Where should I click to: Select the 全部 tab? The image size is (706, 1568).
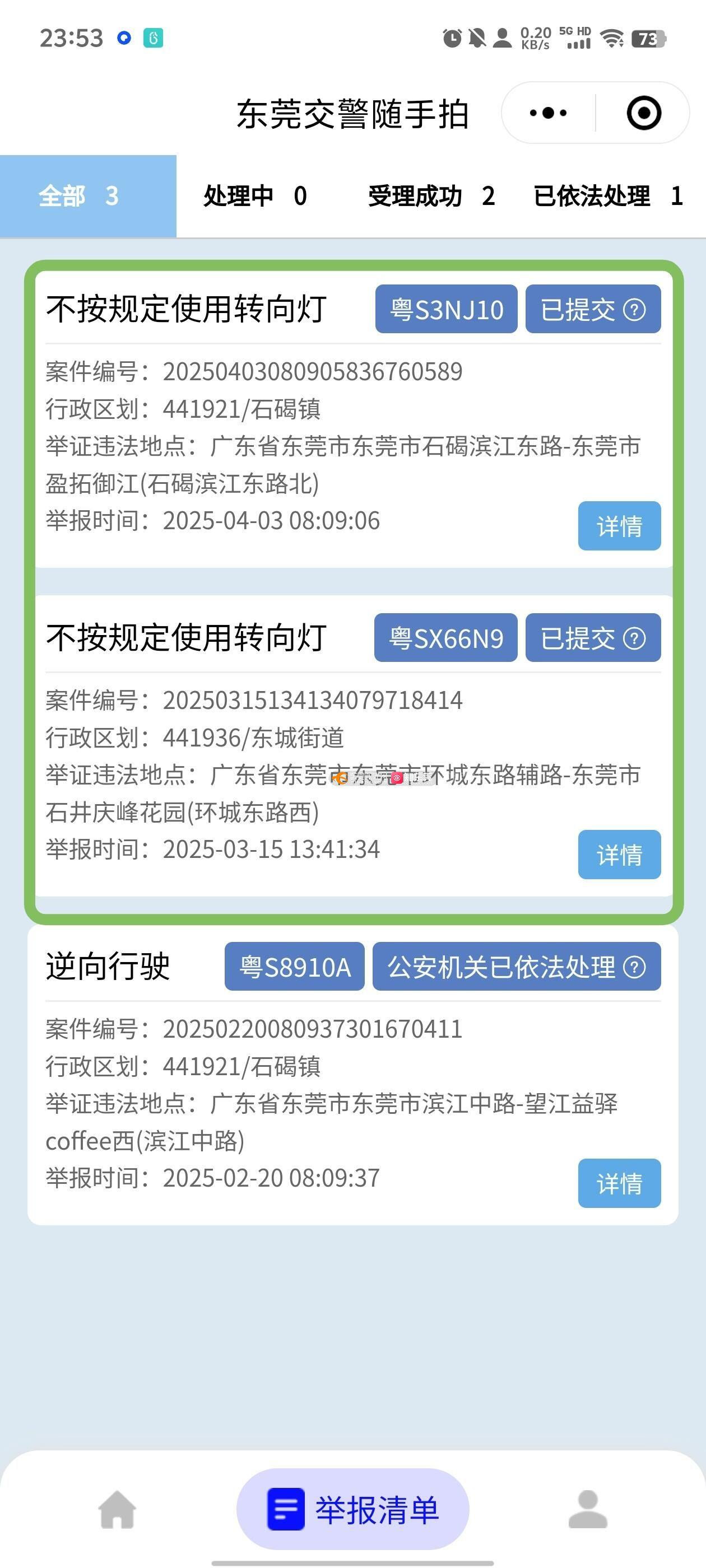pos(89,196)
